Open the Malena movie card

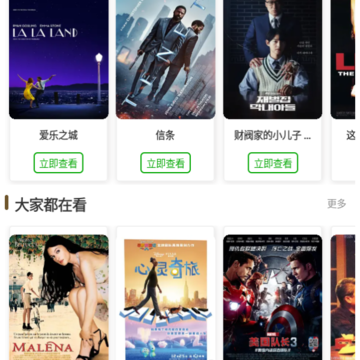click(x=59, y=297)
